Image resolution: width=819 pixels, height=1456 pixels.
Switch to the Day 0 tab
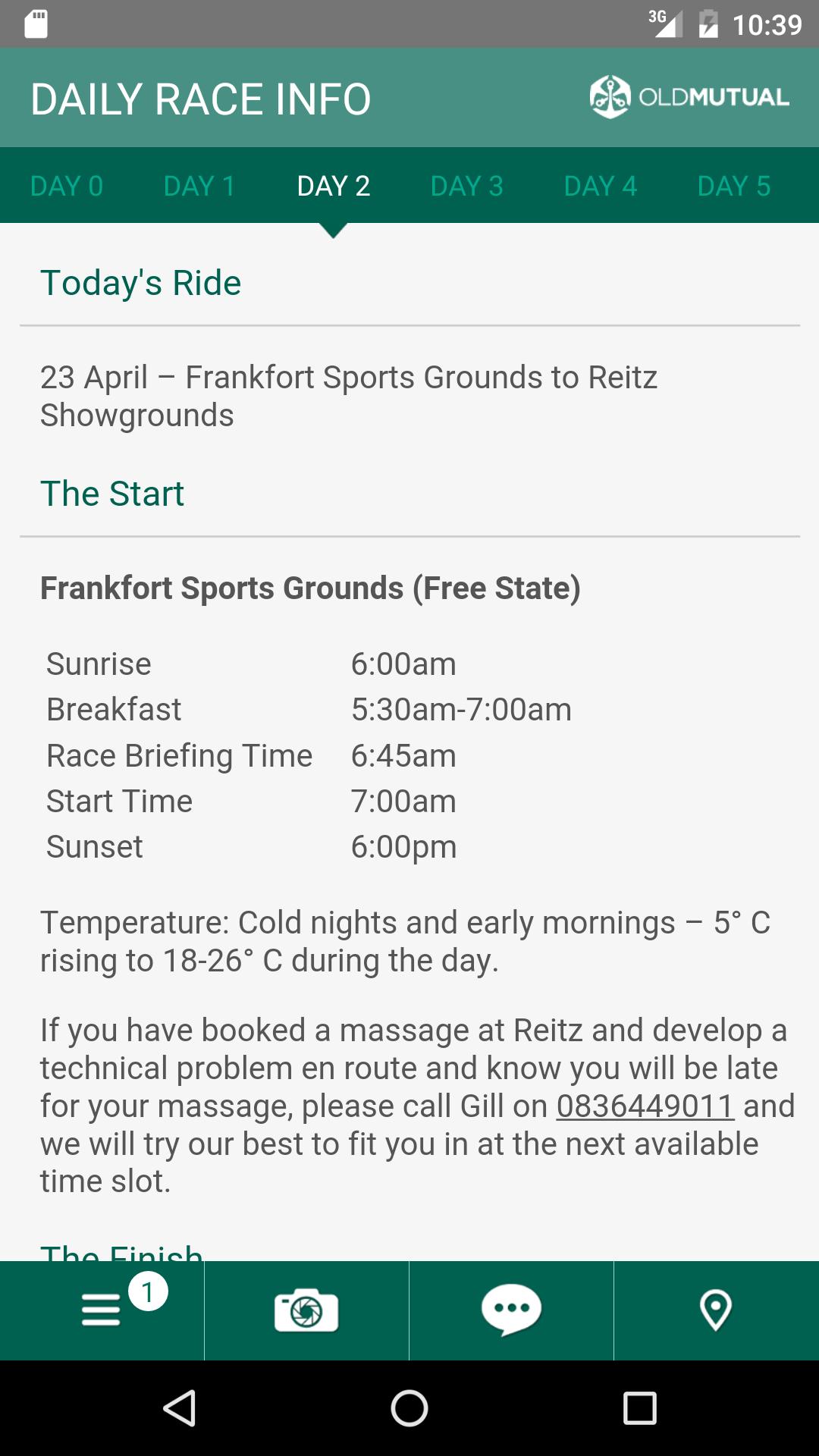[67, 186]
